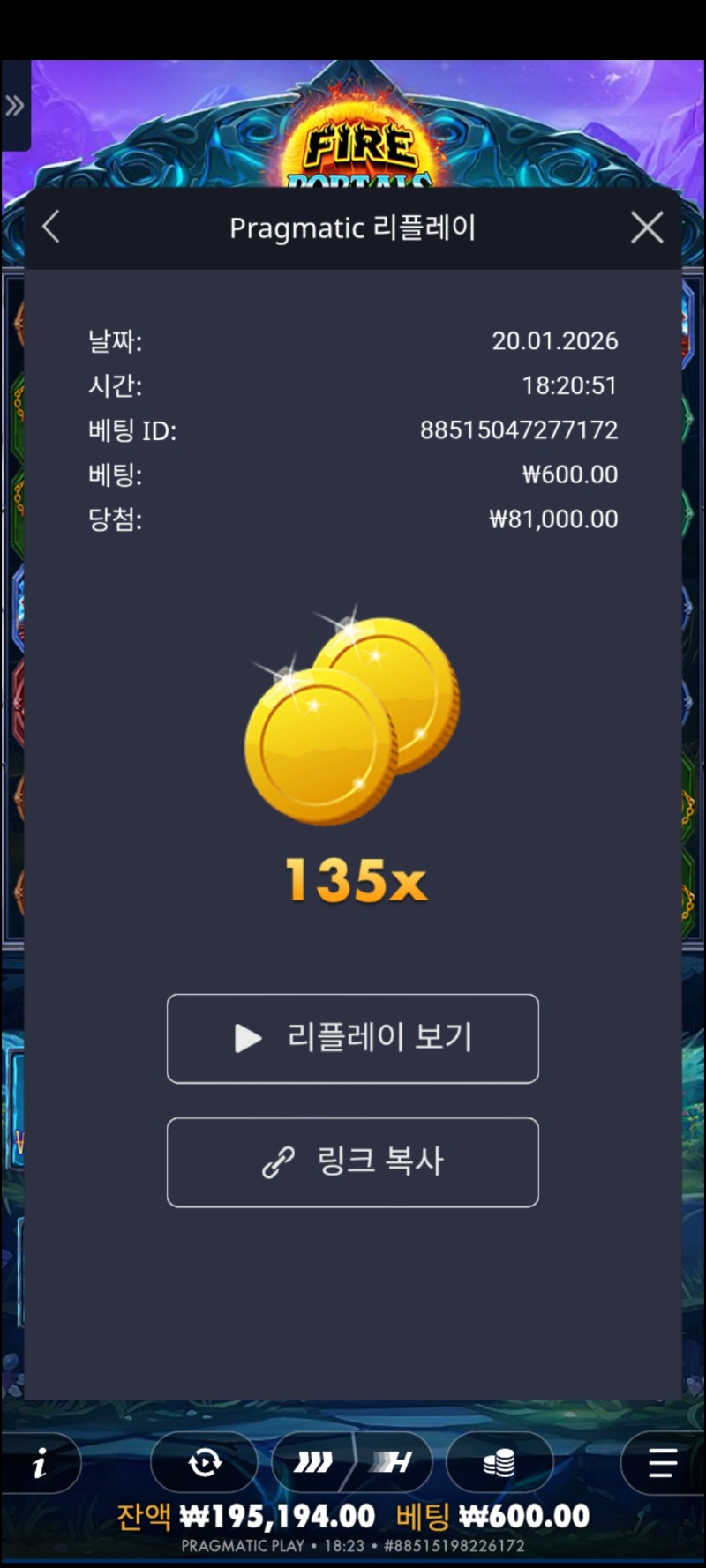Screen dimensions: 706x1568
Task: Open the hamburger game menu
Action: tap(662, 1463)
